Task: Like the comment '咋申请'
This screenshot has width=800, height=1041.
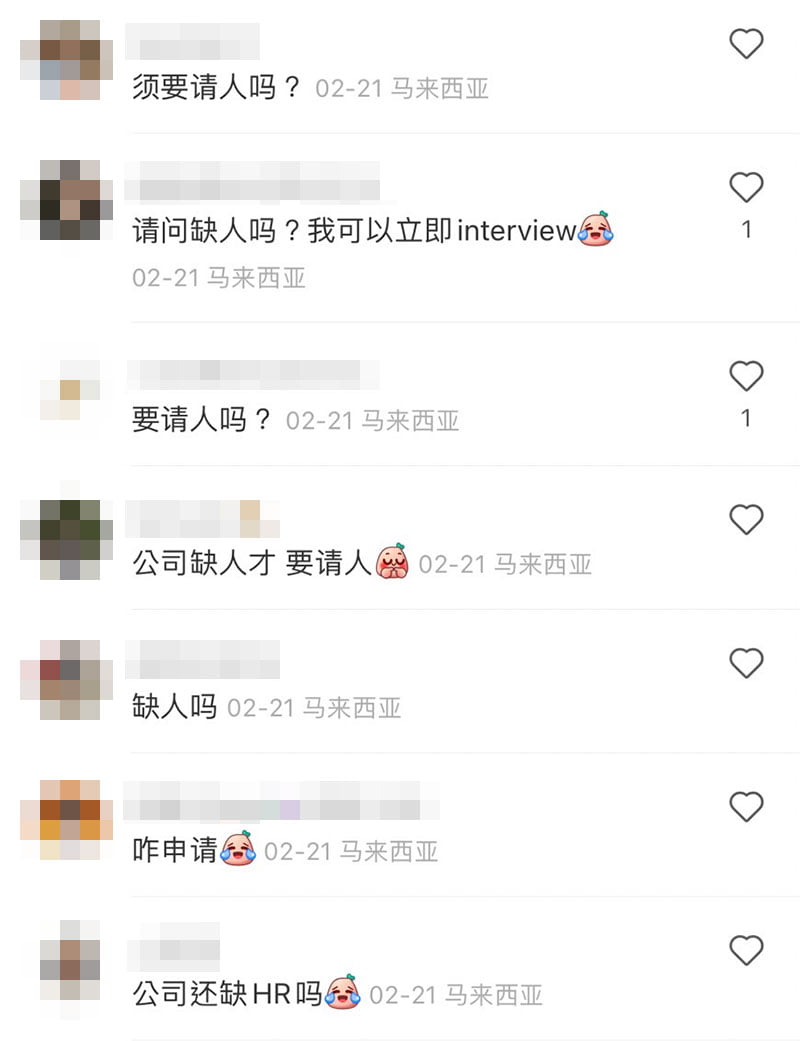Action: coord(746,806)
